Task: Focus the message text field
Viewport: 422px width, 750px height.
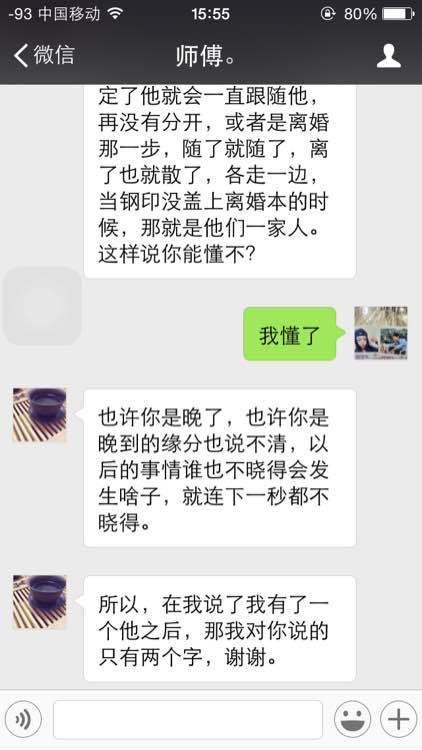Action: tap(188, 719)
